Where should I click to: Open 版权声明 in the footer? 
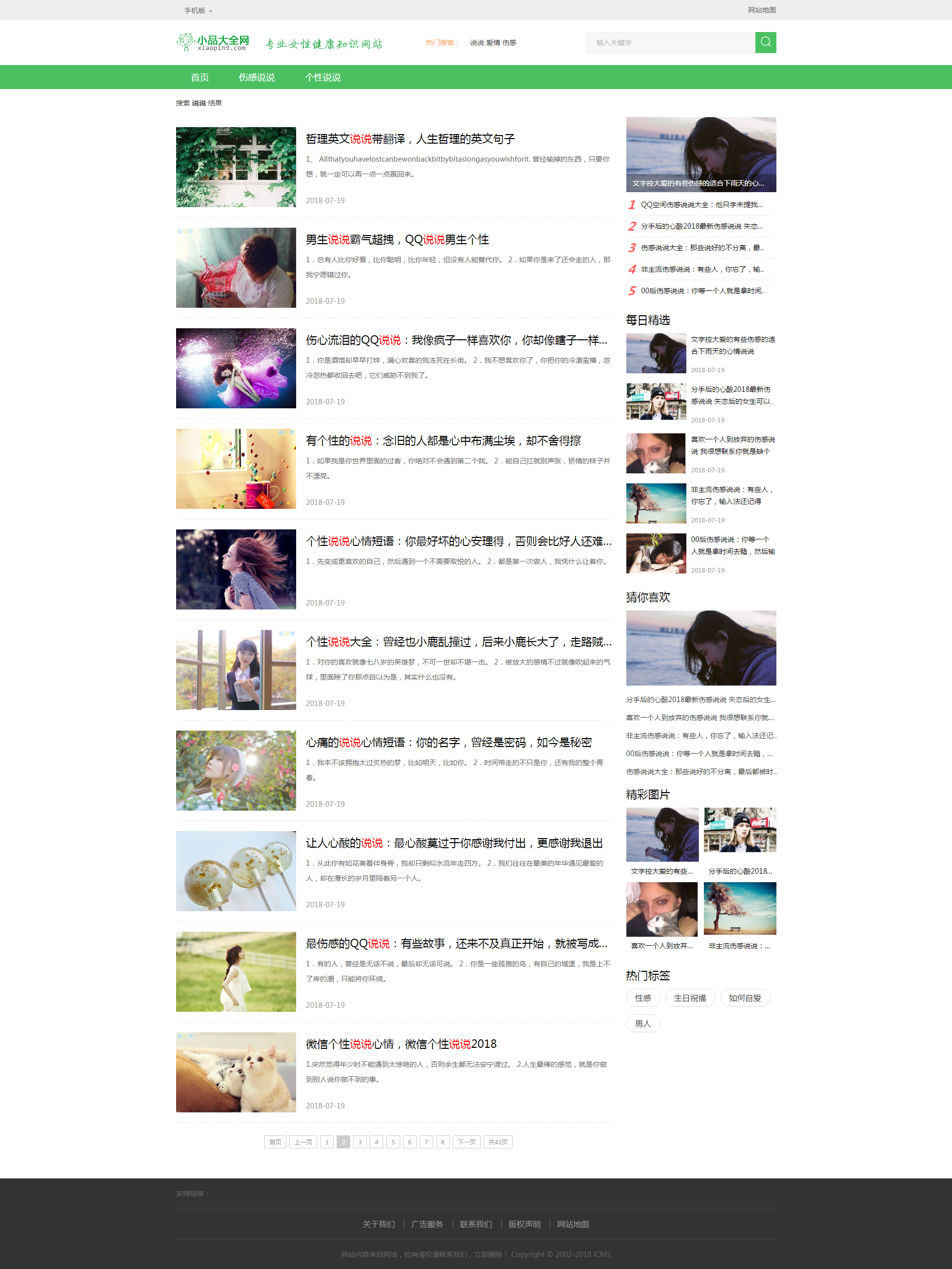coord(524,1223)
